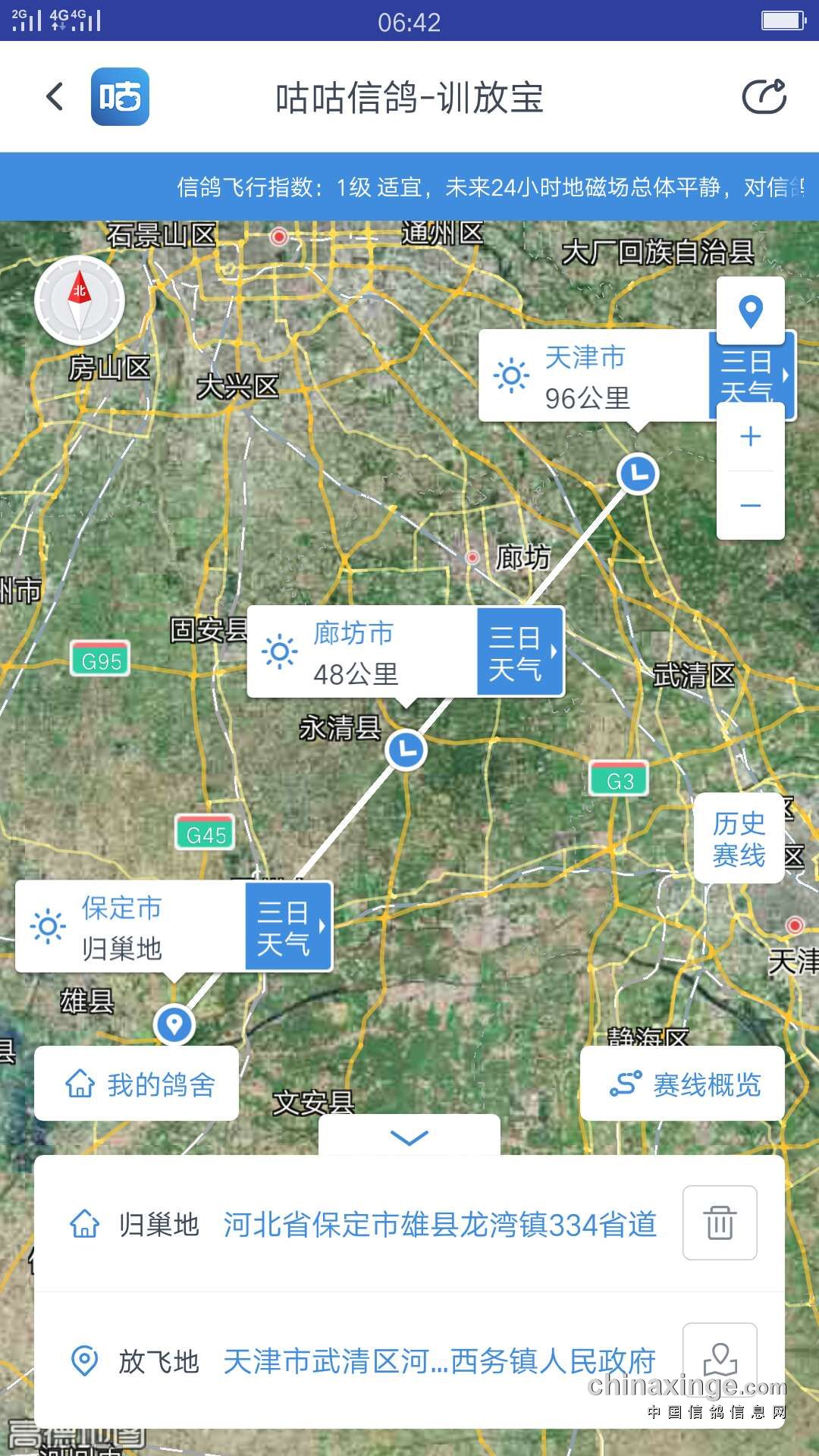Screen dimensions: 819x1456
Task: Open 赛线概览 route overview
Action: click(x=682, y=1084)
